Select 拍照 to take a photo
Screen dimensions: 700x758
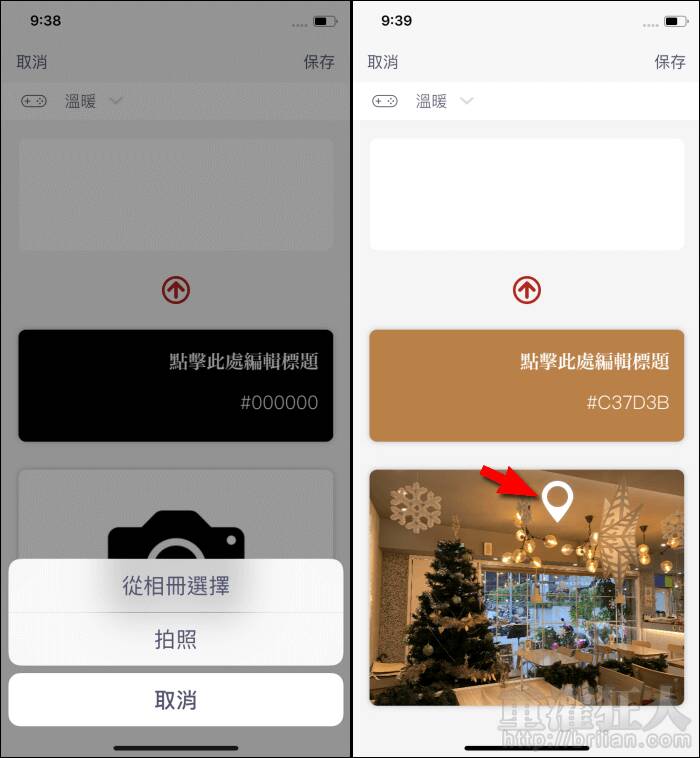[176, 640]
